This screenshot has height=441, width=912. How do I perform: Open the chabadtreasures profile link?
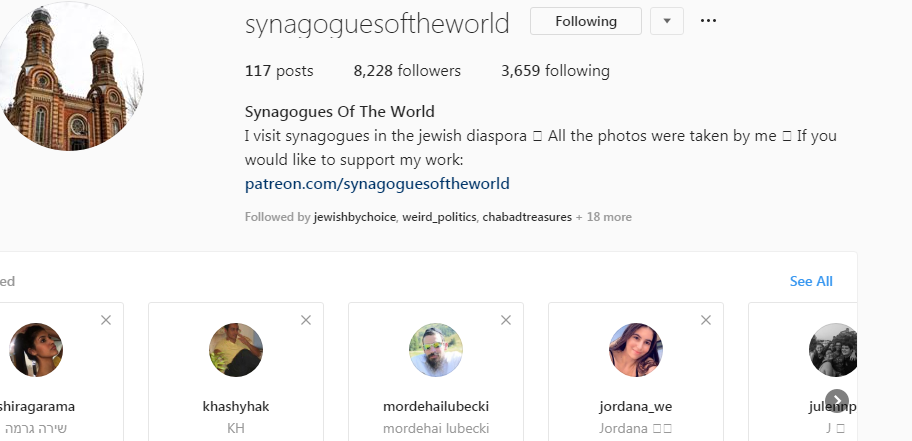coord(527,217)
